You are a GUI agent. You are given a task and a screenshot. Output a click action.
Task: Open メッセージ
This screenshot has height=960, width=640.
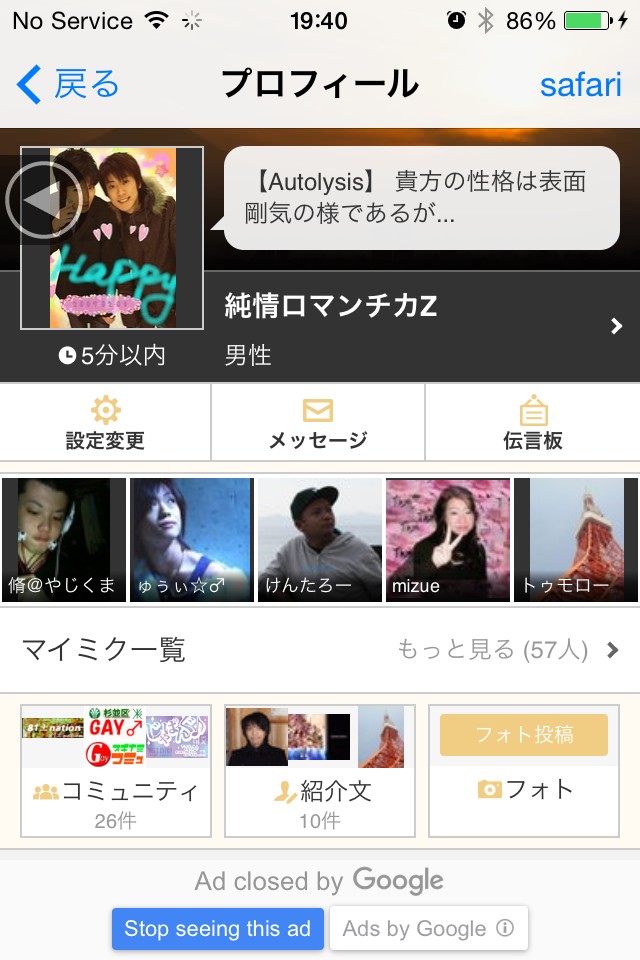(318, 423)
